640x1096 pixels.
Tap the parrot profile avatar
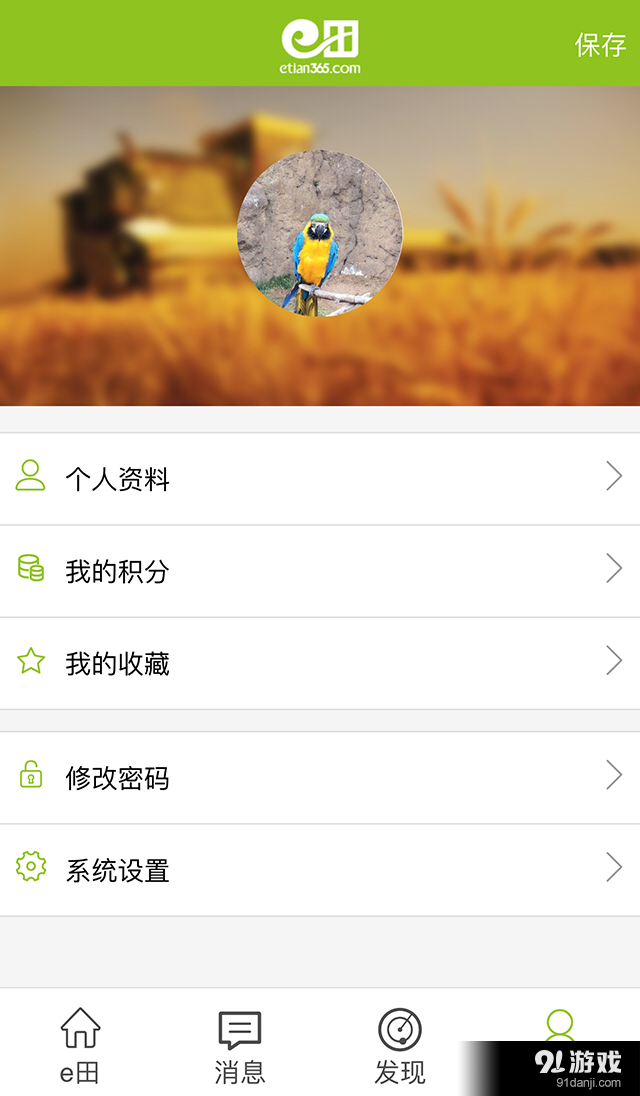point(320,234)
